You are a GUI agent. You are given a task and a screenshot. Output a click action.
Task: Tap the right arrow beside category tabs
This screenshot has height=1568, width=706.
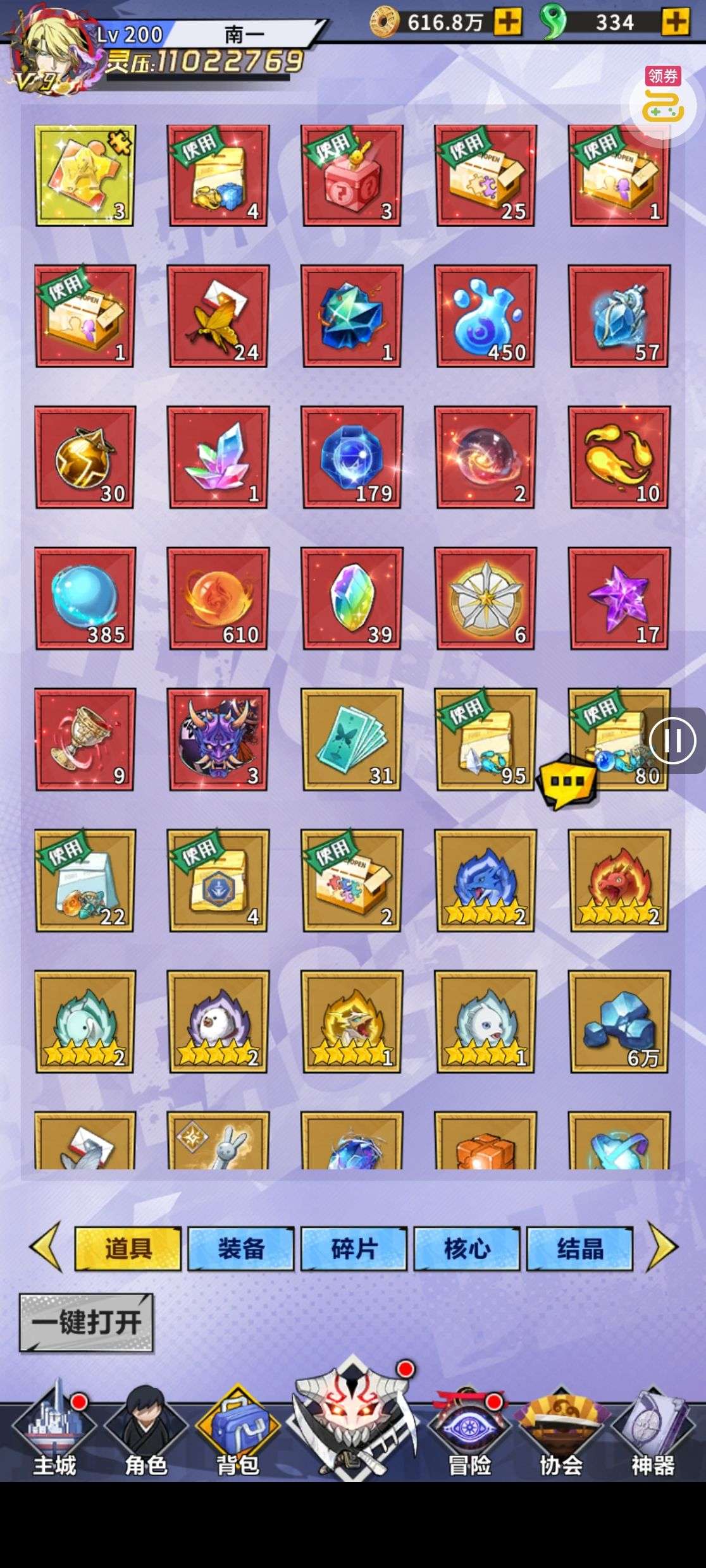pyautogui.click(x=662, y=1247)
